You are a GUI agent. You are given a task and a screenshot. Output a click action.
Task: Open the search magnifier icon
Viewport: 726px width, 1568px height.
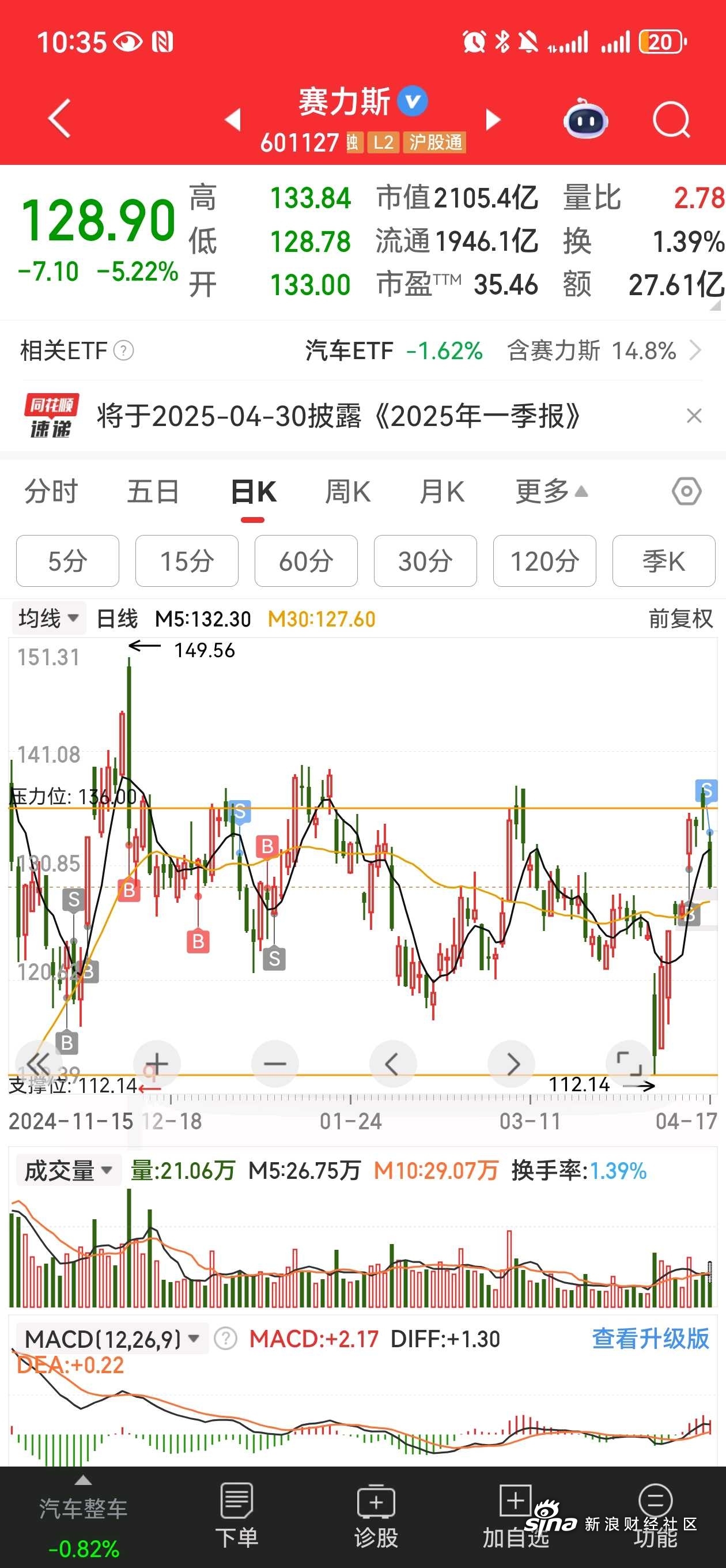(x=671, y=120)
